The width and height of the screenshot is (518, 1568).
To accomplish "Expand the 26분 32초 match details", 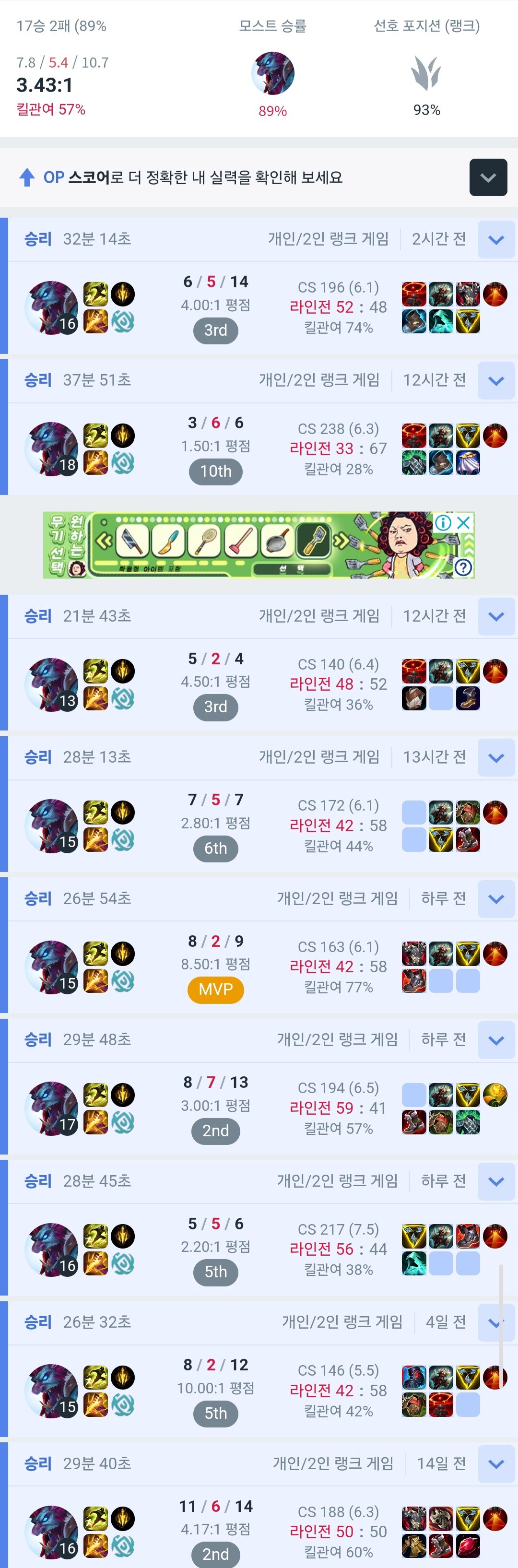I will 495,1322.
